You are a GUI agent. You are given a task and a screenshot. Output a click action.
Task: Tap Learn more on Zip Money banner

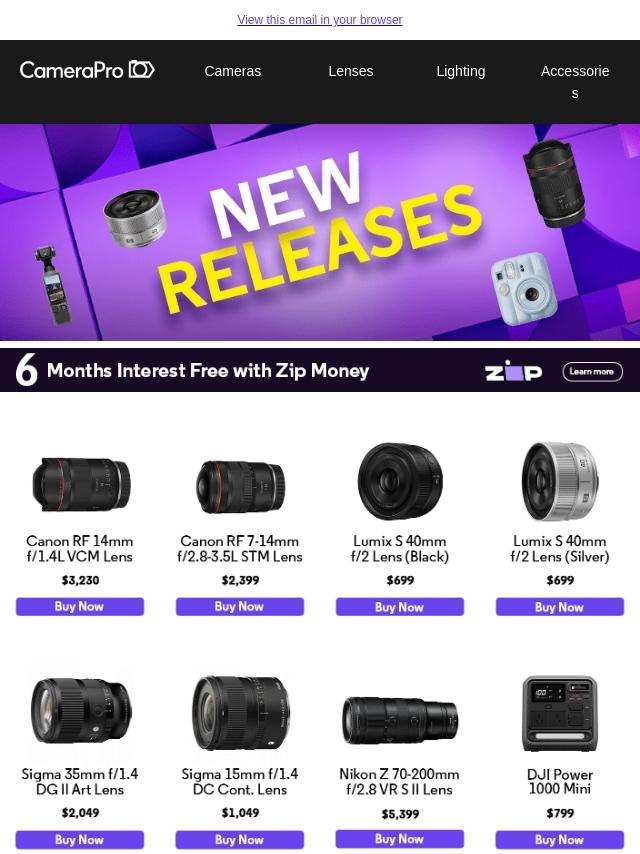(592, 371)
